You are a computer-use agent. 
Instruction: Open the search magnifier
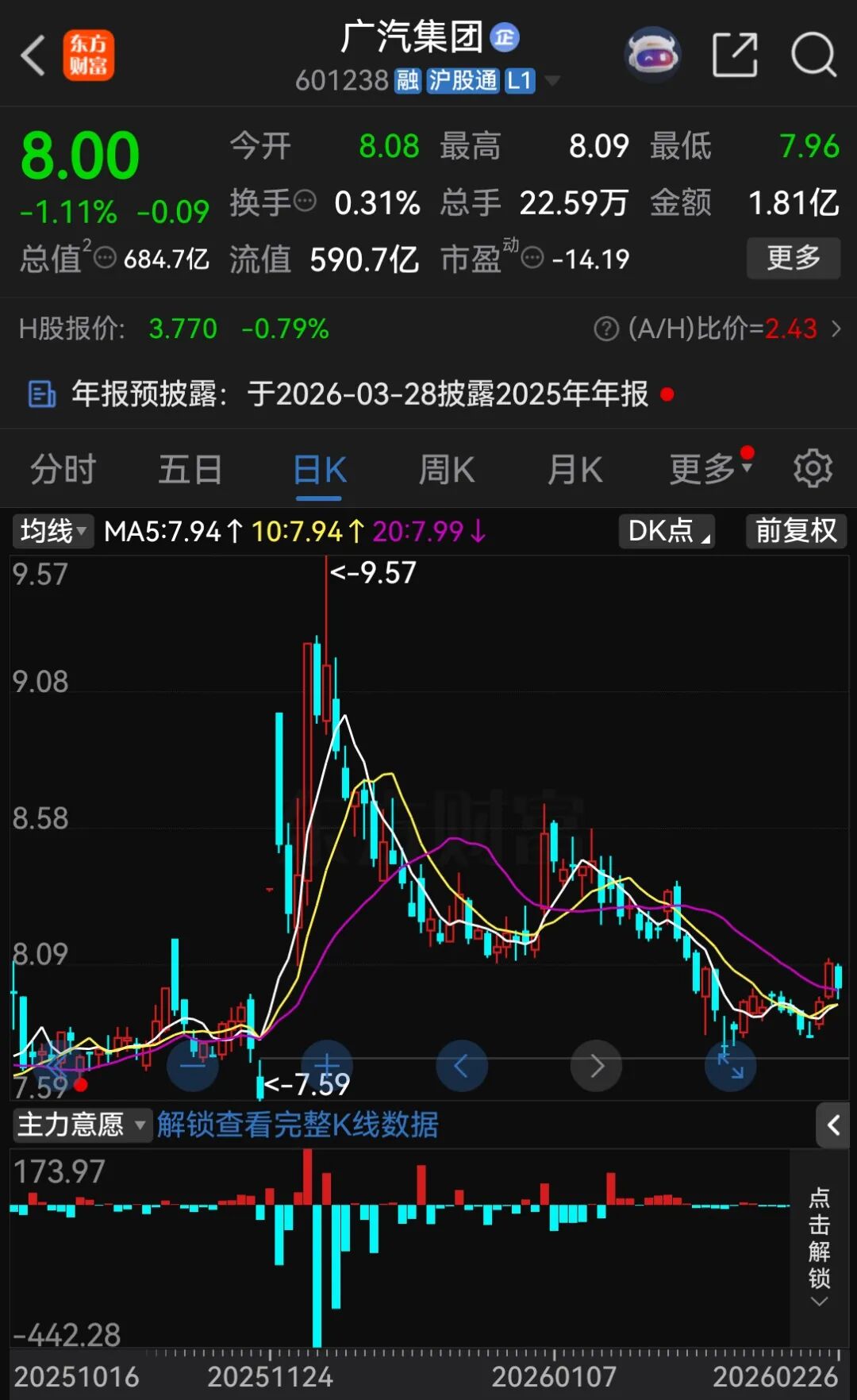click(x=813, y=55)
